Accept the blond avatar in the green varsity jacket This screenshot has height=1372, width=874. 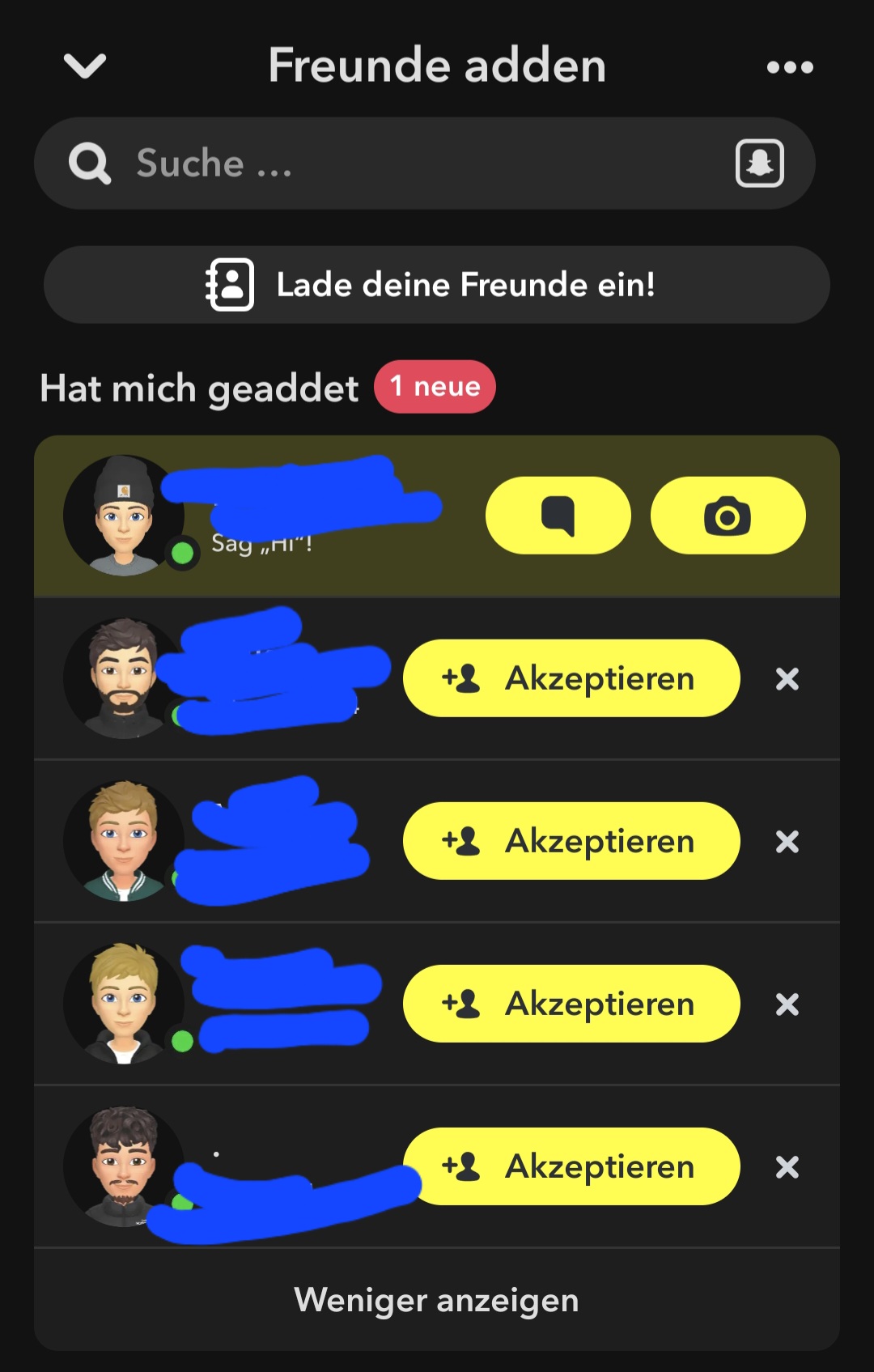coord(571,841)
